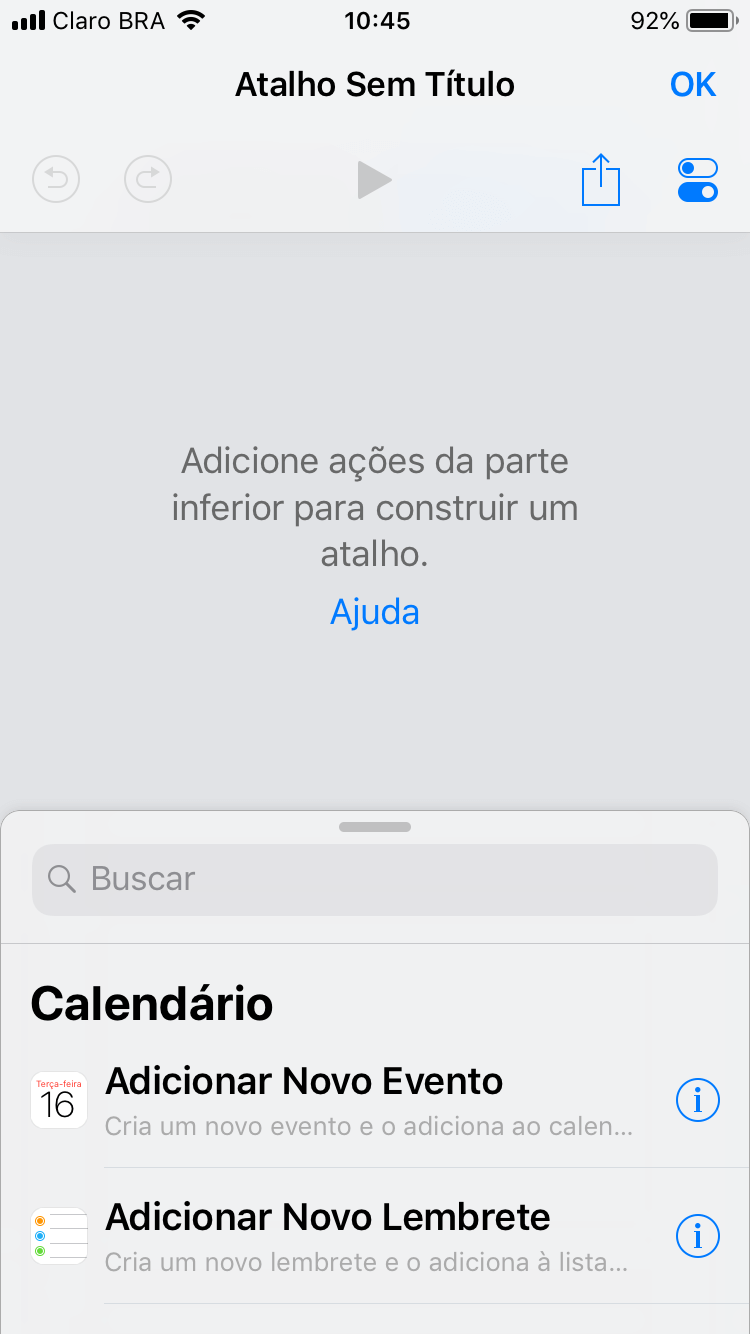
Task: Tap the actions panel grabber handle
Action: point(375,827)
